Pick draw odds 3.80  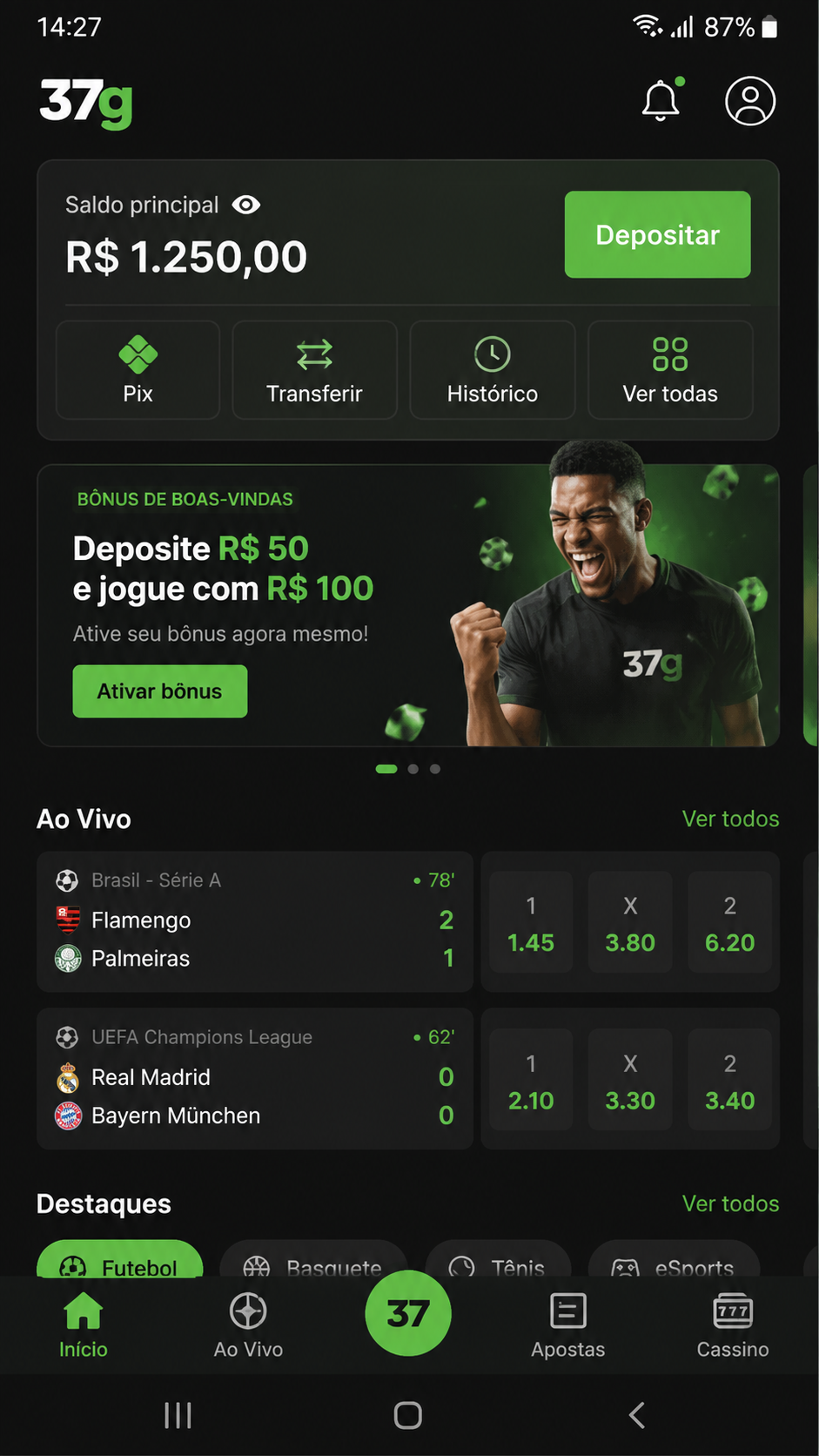[x=630, y=922]
